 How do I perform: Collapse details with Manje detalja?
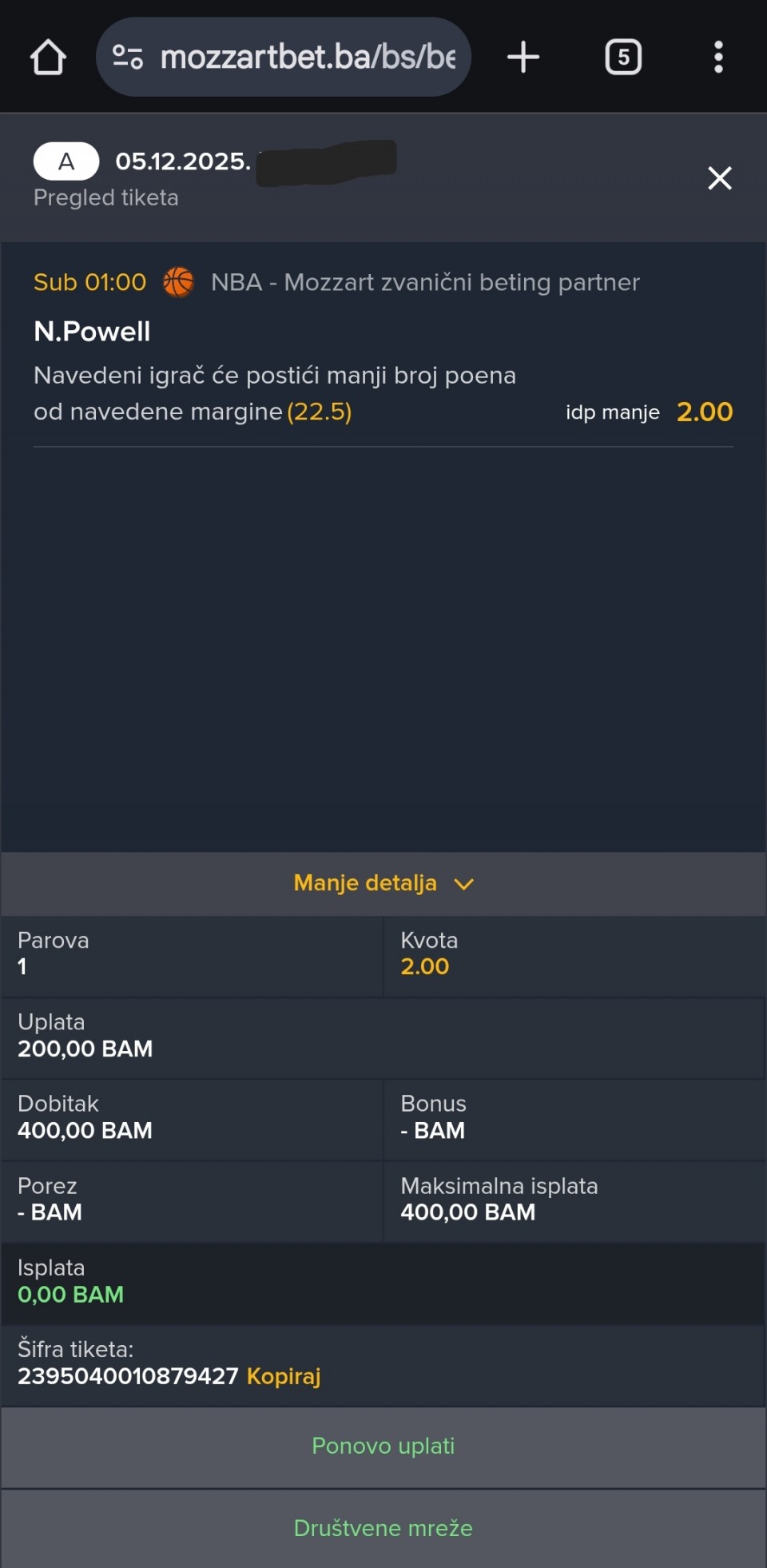383,883
